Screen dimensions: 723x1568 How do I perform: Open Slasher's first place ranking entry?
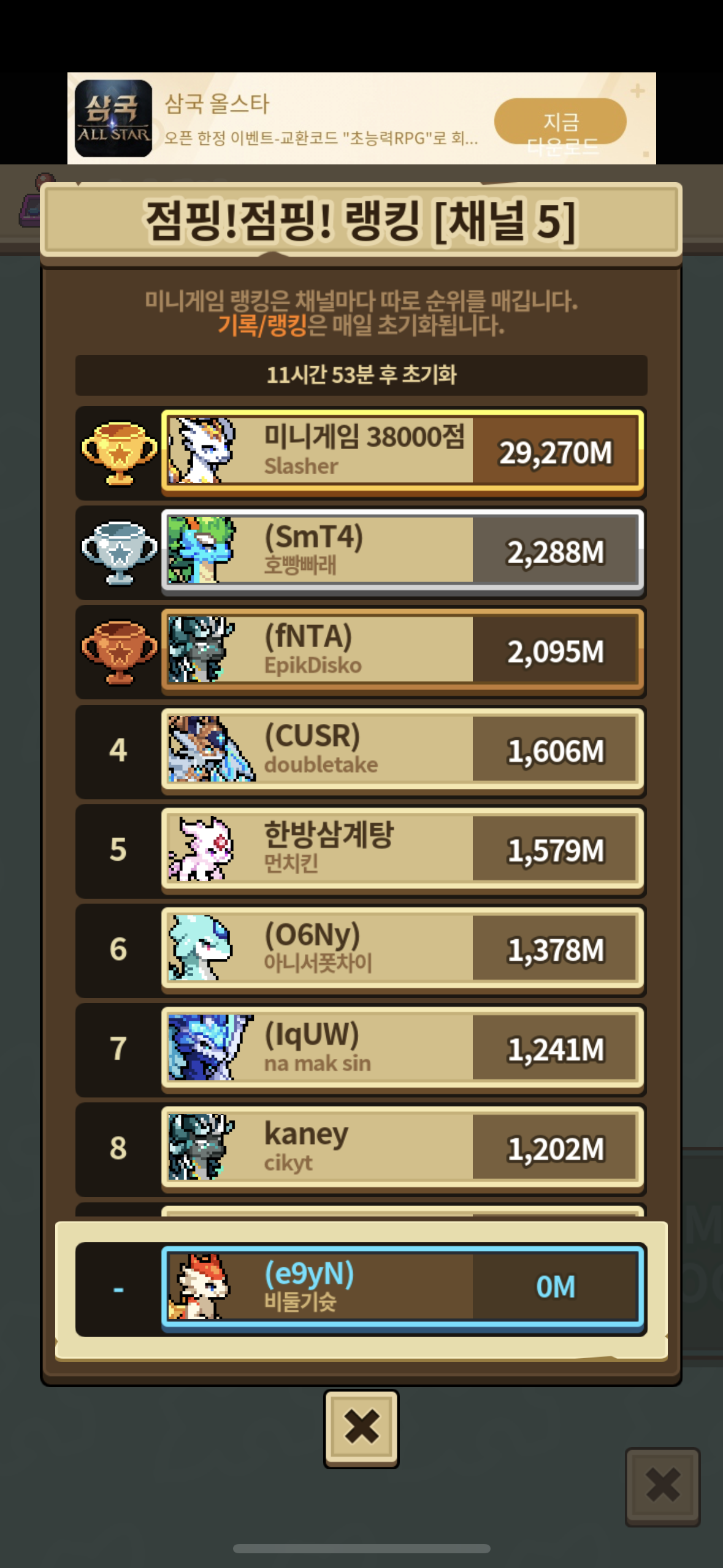pyautogui.click(x=402, y=451)
